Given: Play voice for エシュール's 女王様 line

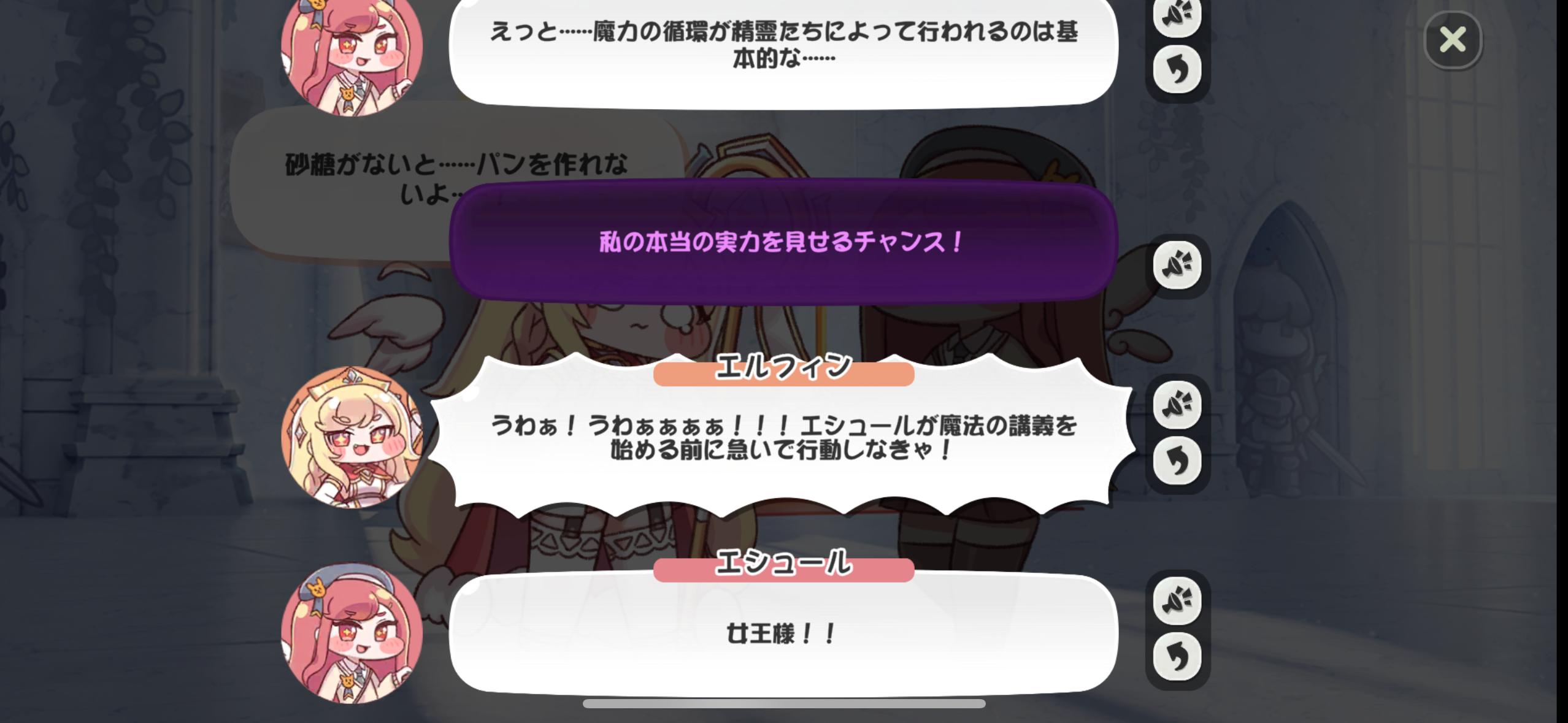Looking at the screenshot, I should (1177, 601).
